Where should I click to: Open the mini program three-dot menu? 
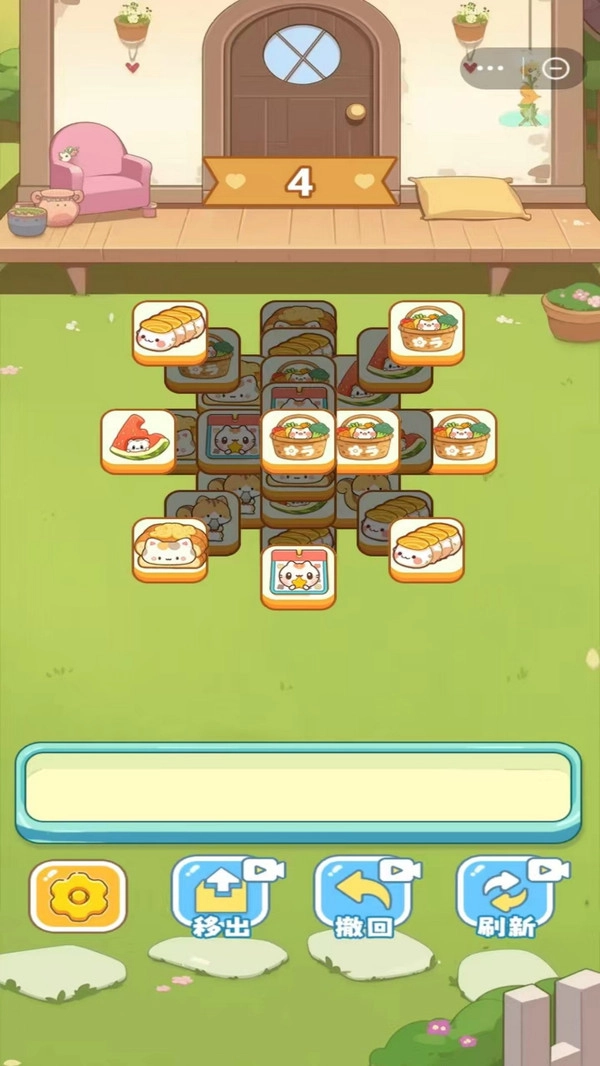coord(491,68)
